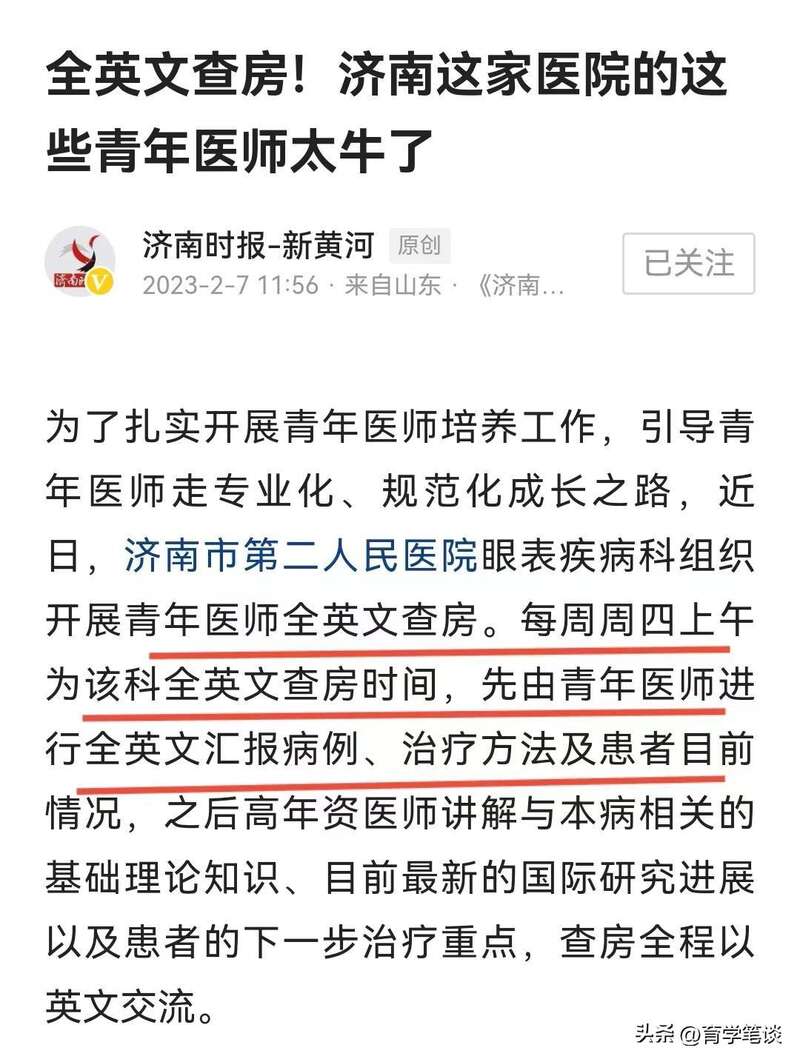Tap the 济南时报-新黄河 account name
Image resolution: width=800 pixels, height=1062 pixels.
pos(258,244)
